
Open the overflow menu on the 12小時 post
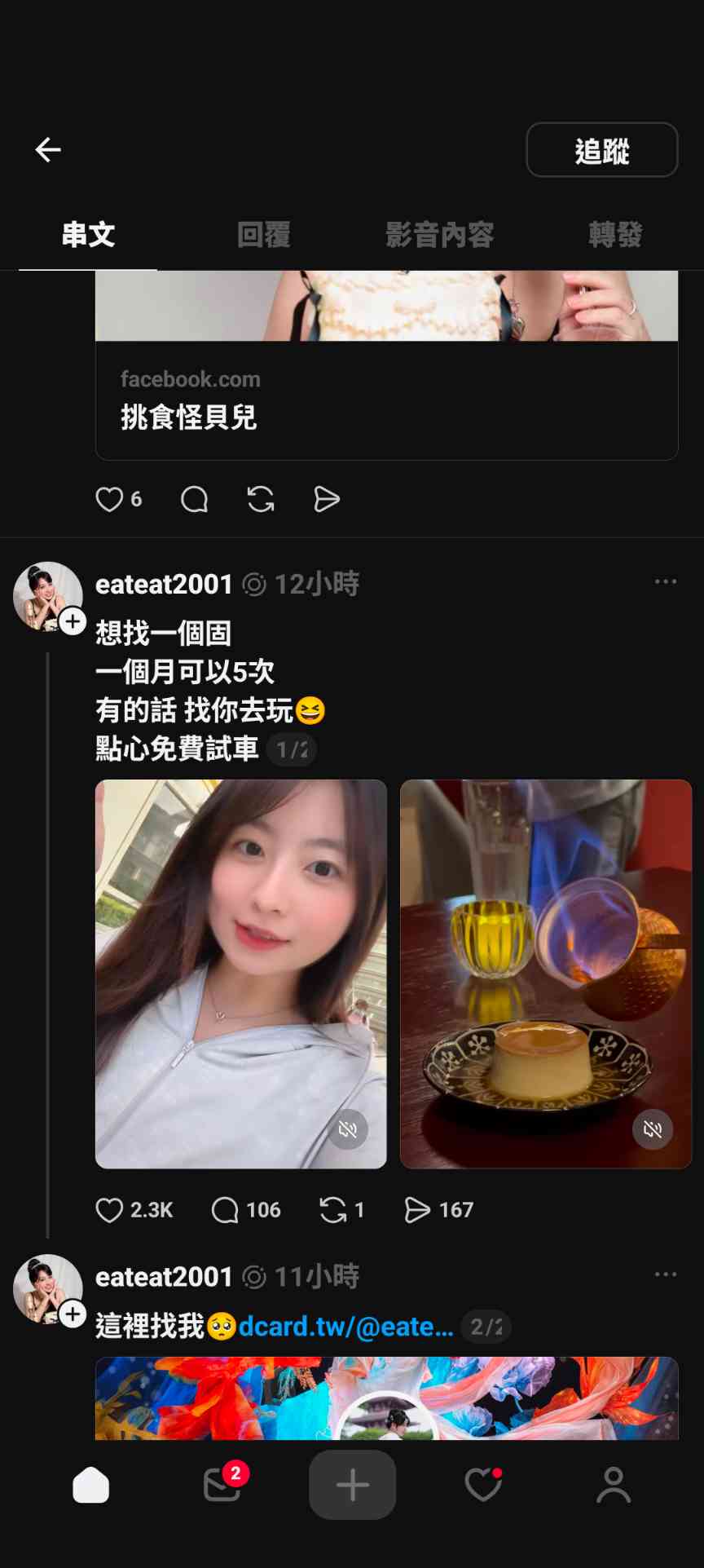click(665, 581)
